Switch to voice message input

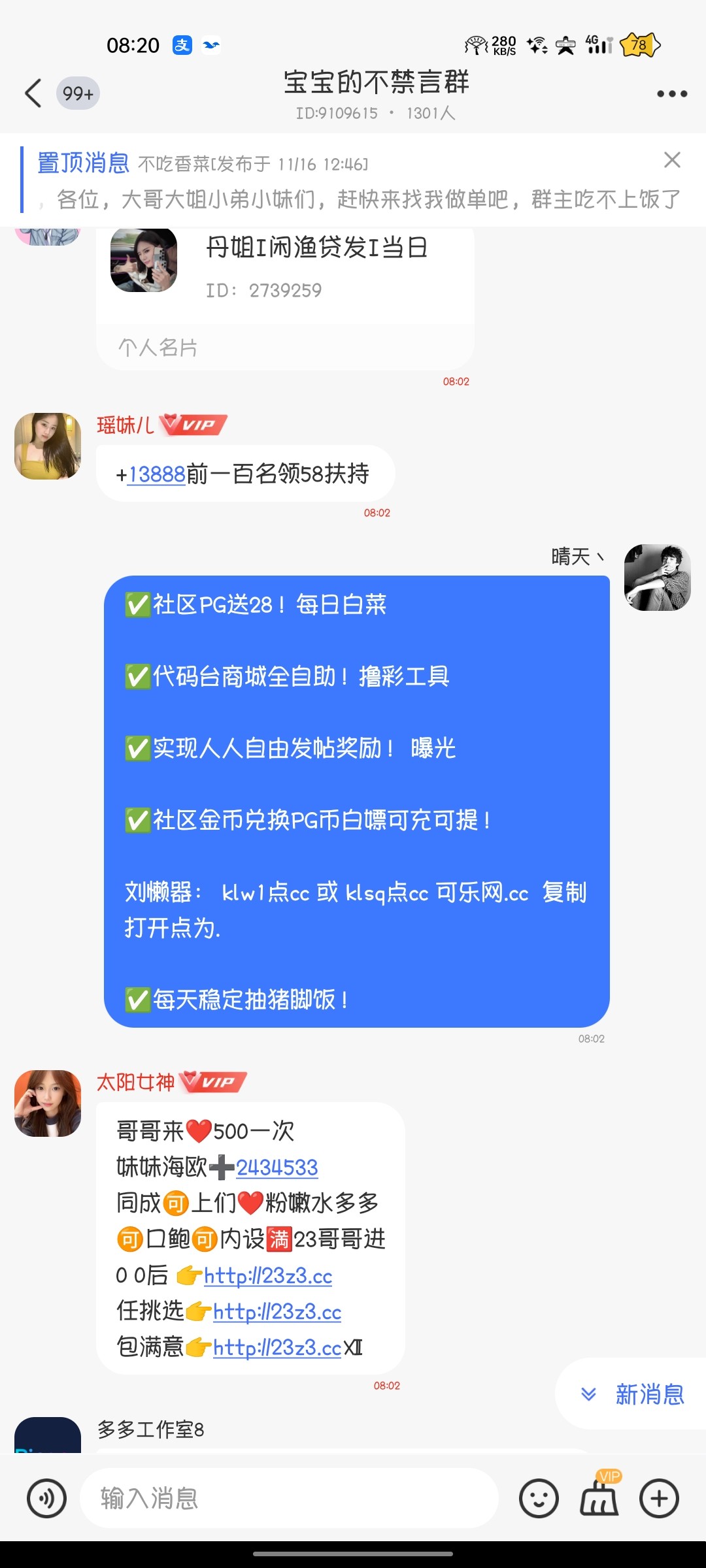[46, 1498]
